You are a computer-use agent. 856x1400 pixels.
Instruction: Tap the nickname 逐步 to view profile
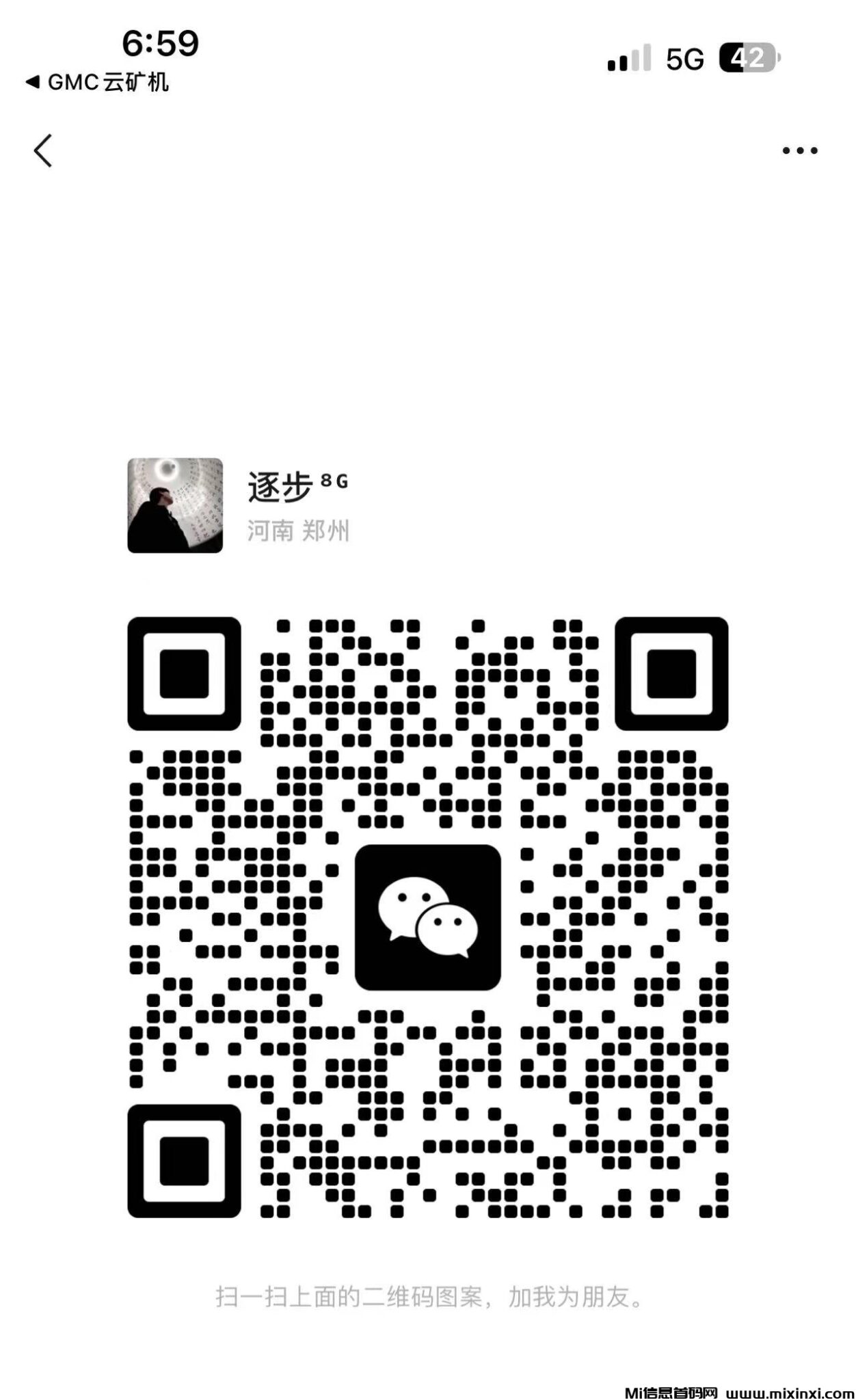click(x=280, y=487)
